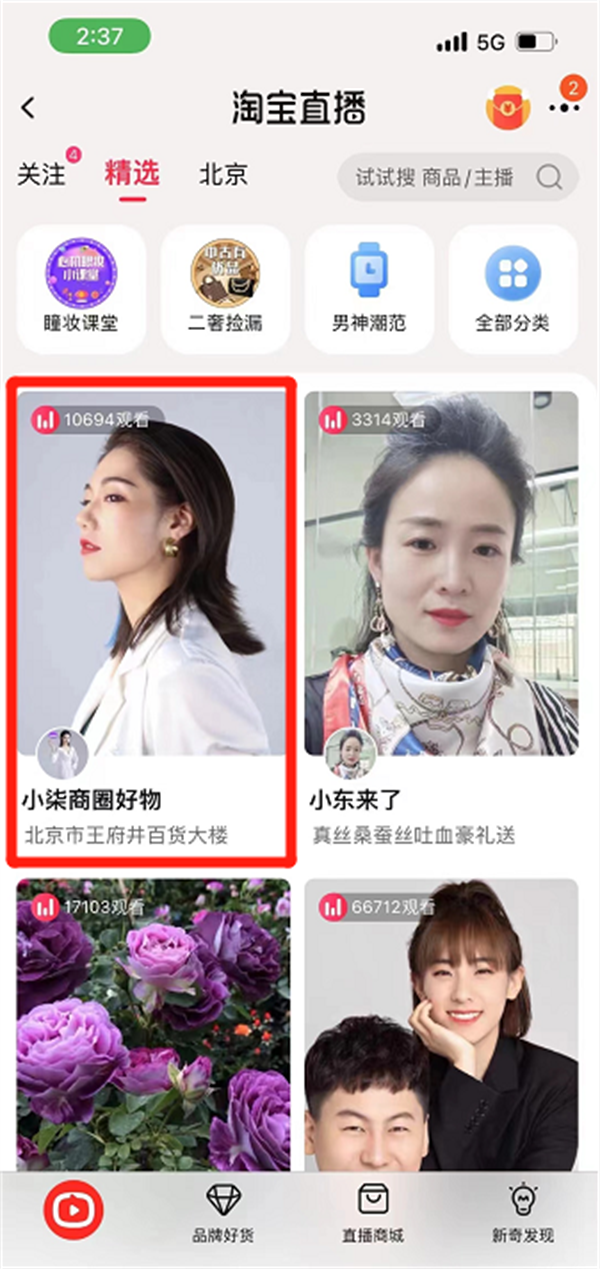Open the three-dot more menu

(564, 108)
